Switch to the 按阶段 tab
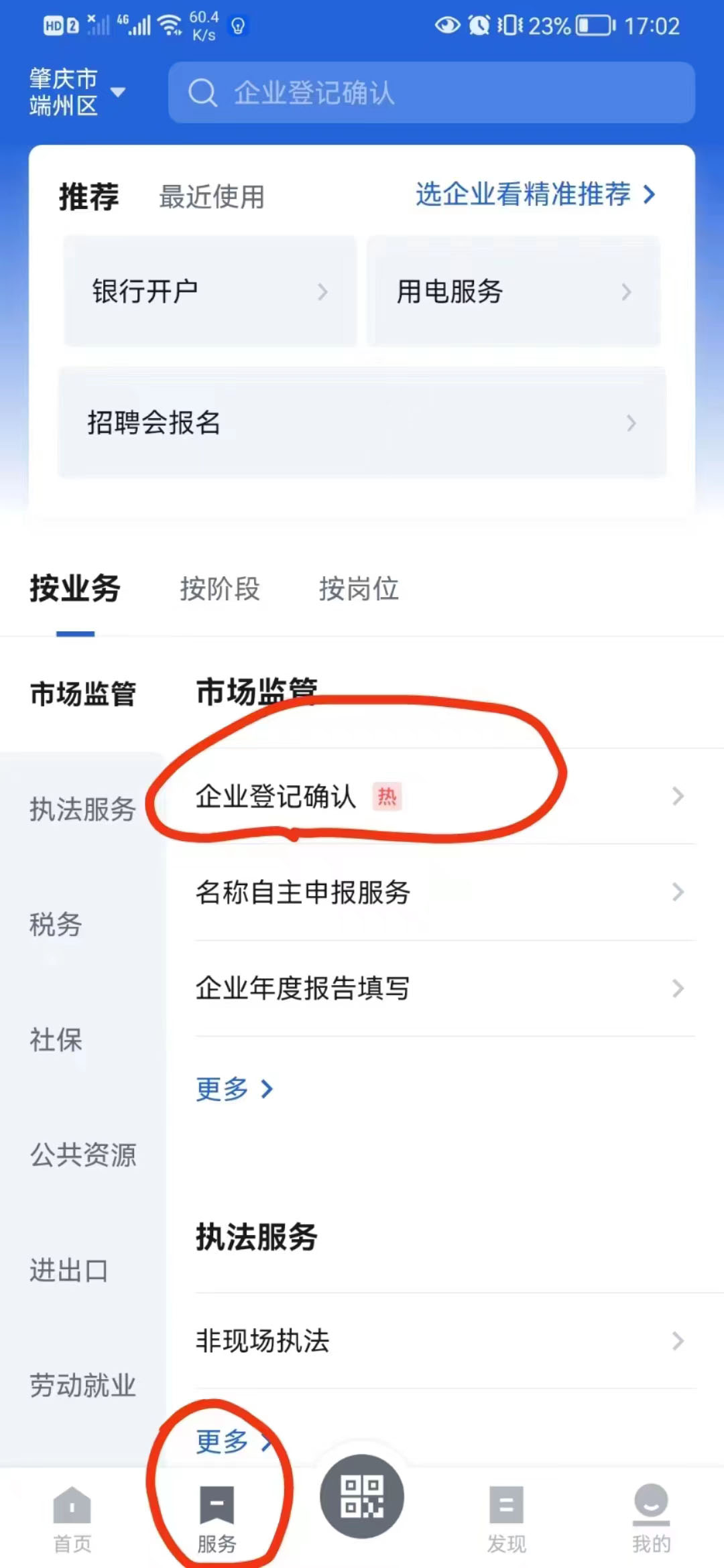The height and width of the screenshot is (1568, 724). pyautogui.click(x=220, y=589)
